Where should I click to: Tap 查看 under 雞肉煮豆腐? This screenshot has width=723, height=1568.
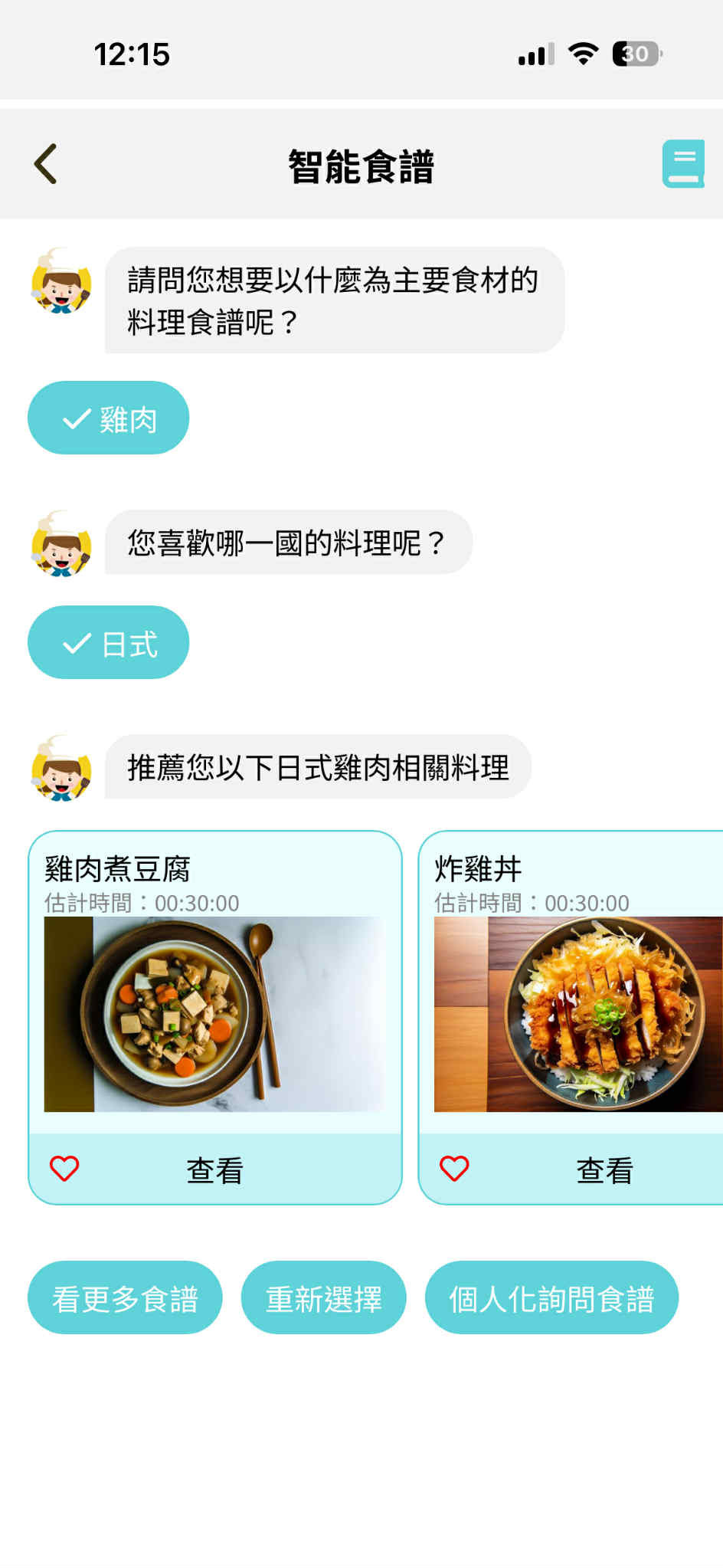[x=214, y=1170]
